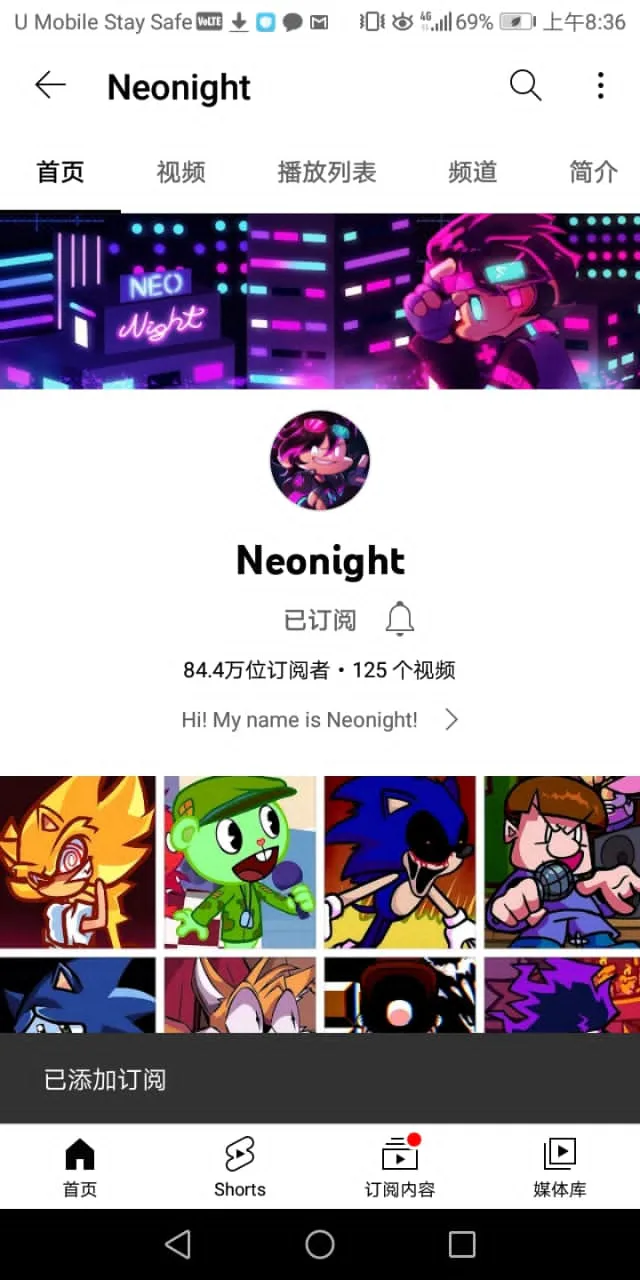Go to the bottom 首页 home navigation

[80, 1167]
